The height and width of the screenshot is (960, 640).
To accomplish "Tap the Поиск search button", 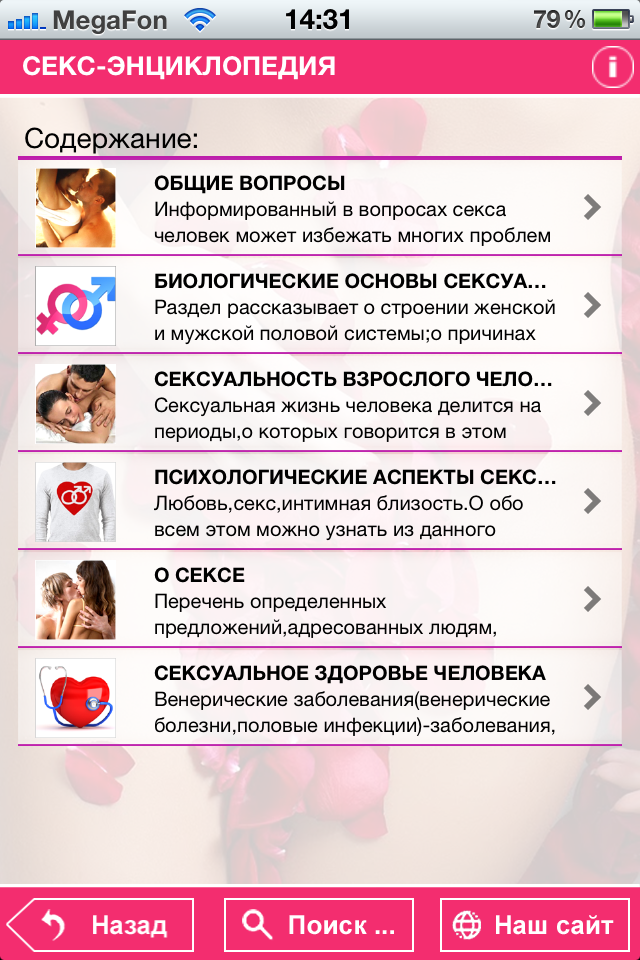I will 319,924.
